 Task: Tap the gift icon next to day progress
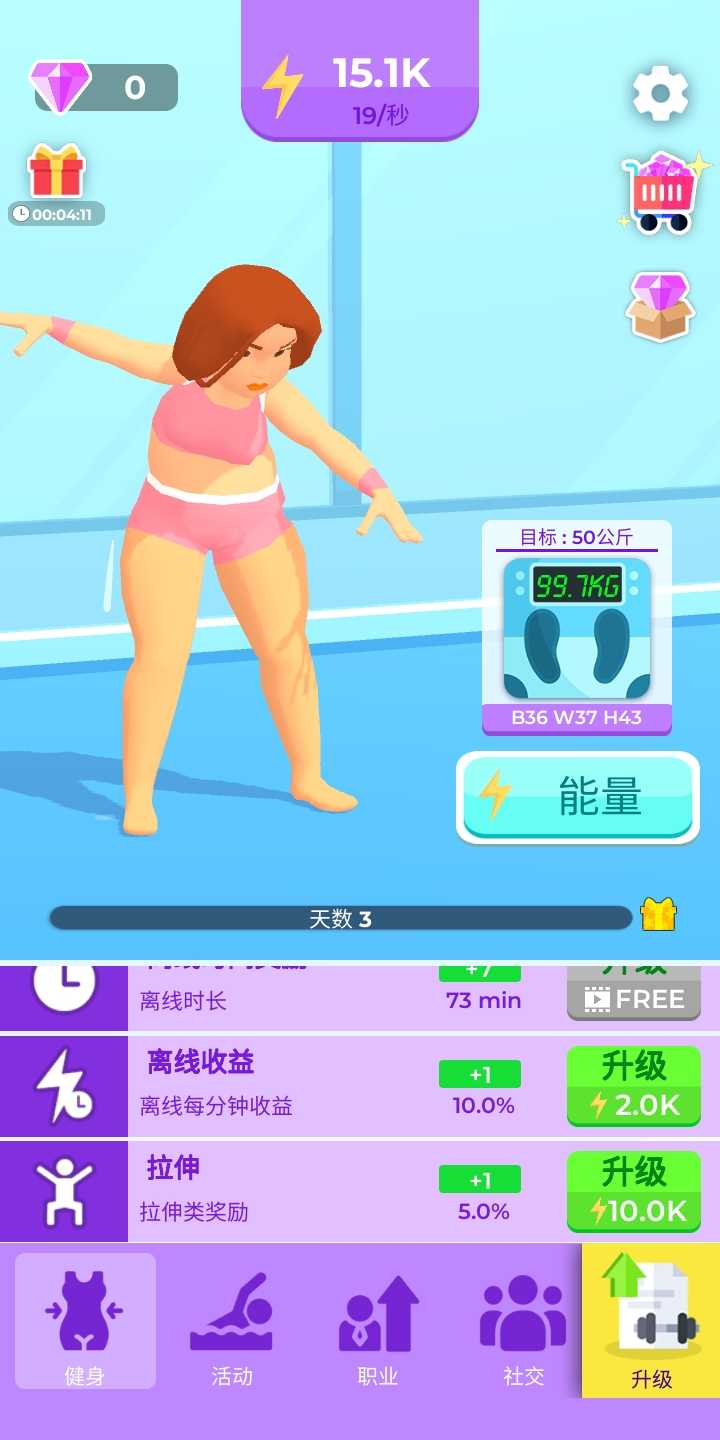(x=658, y=913)
